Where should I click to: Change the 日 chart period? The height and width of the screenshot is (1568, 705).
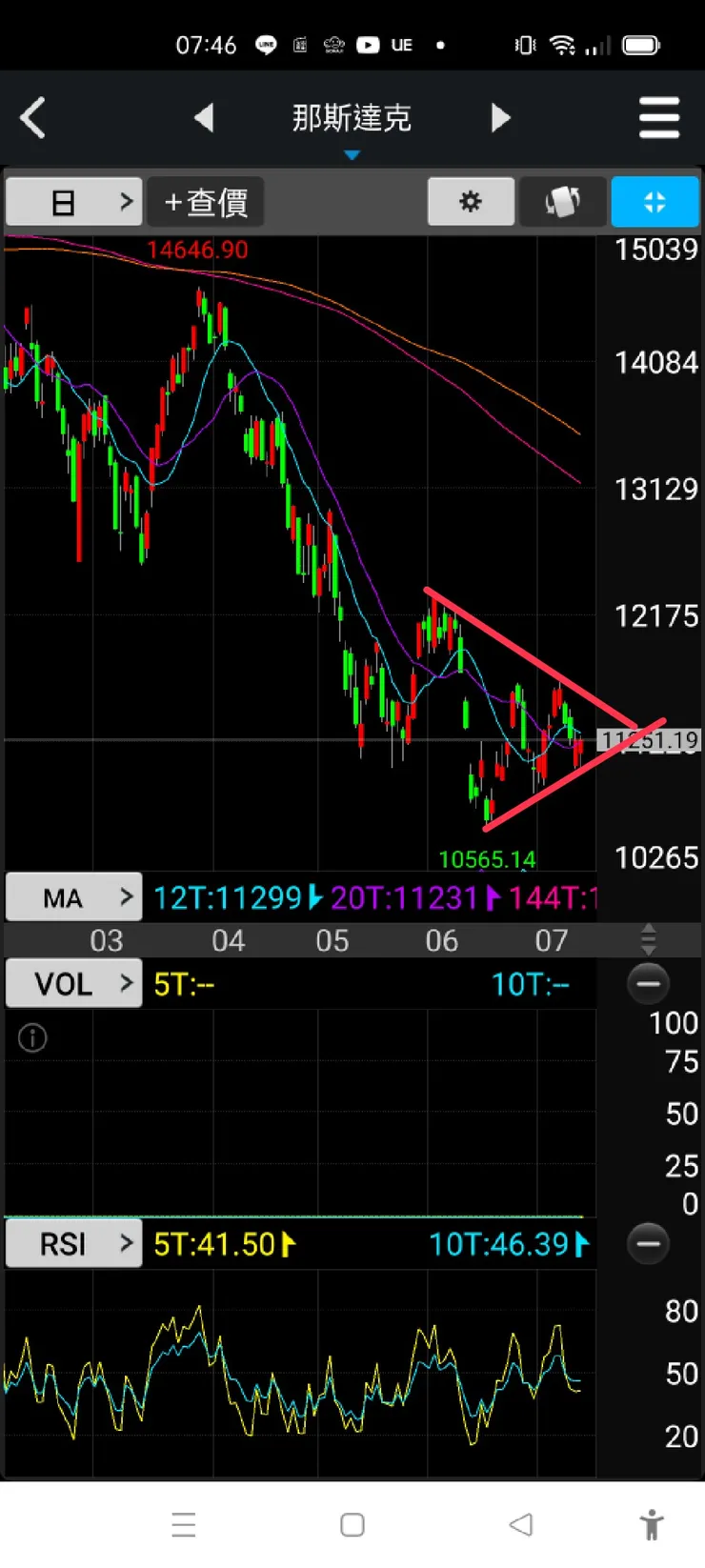click(x=74, y=202)
